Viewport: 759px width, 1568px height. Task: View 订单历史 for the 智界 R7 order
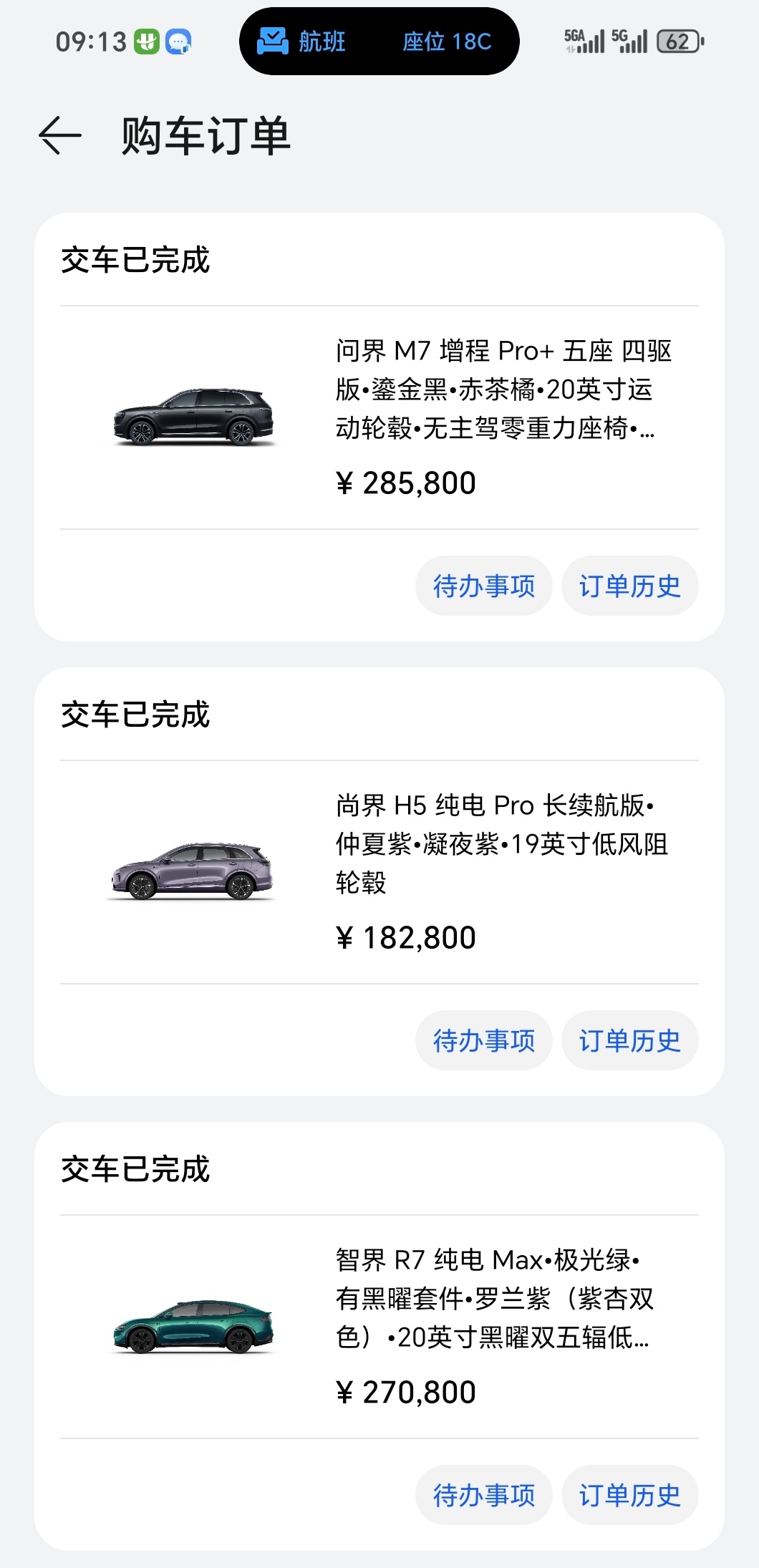(x=629, y=1496)
